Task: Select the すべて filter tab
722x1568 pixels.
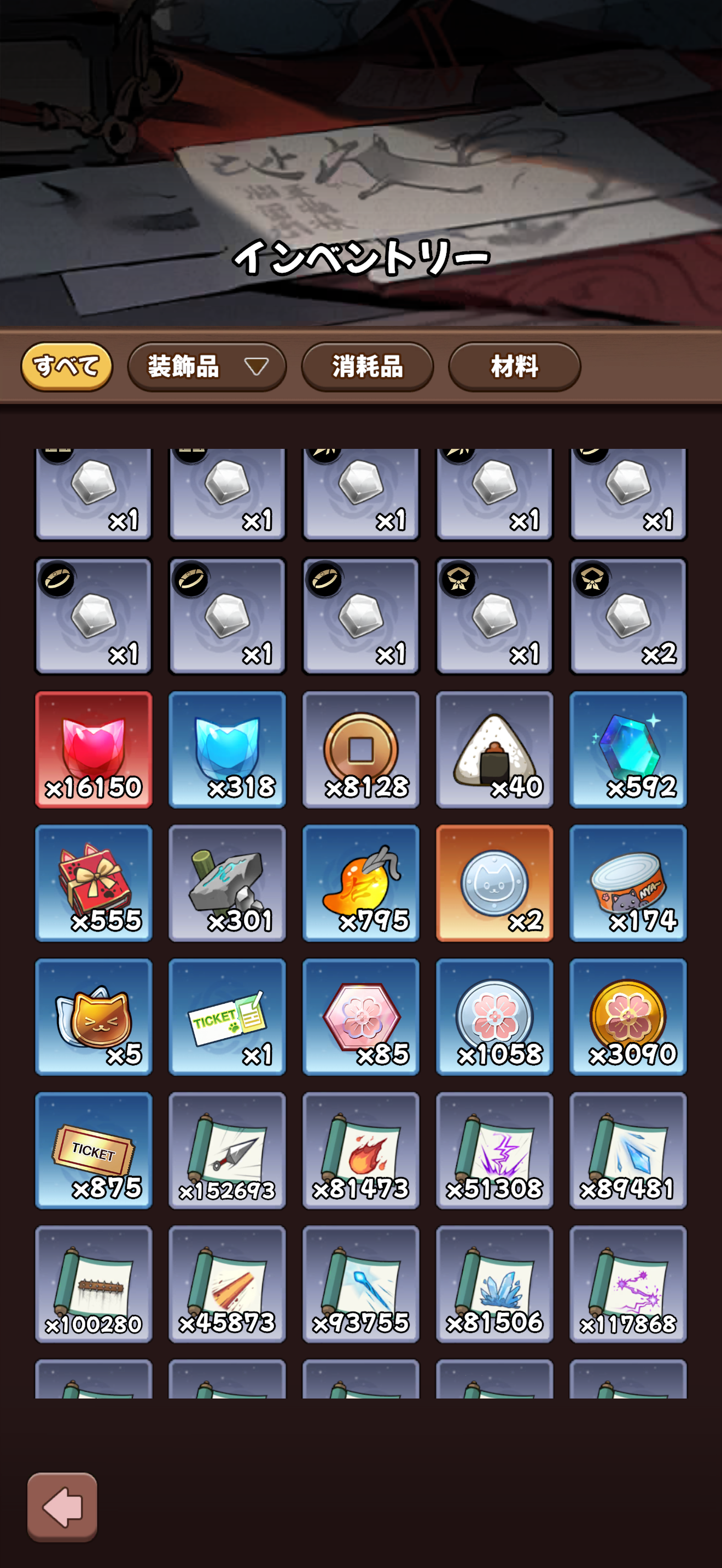Action: pos(66,366)
